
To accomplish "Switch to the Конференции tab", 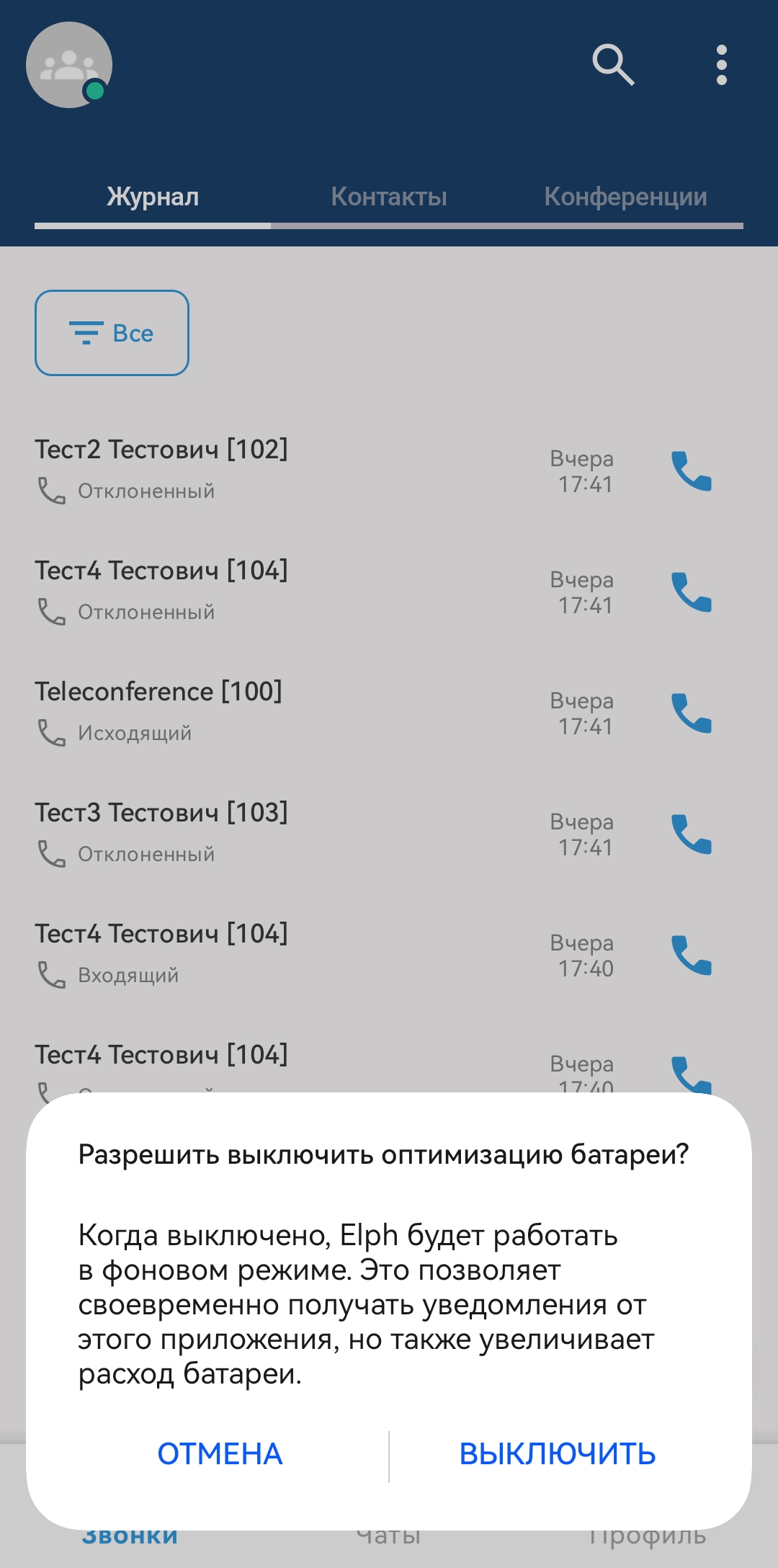I will click(x=625, y=197).
